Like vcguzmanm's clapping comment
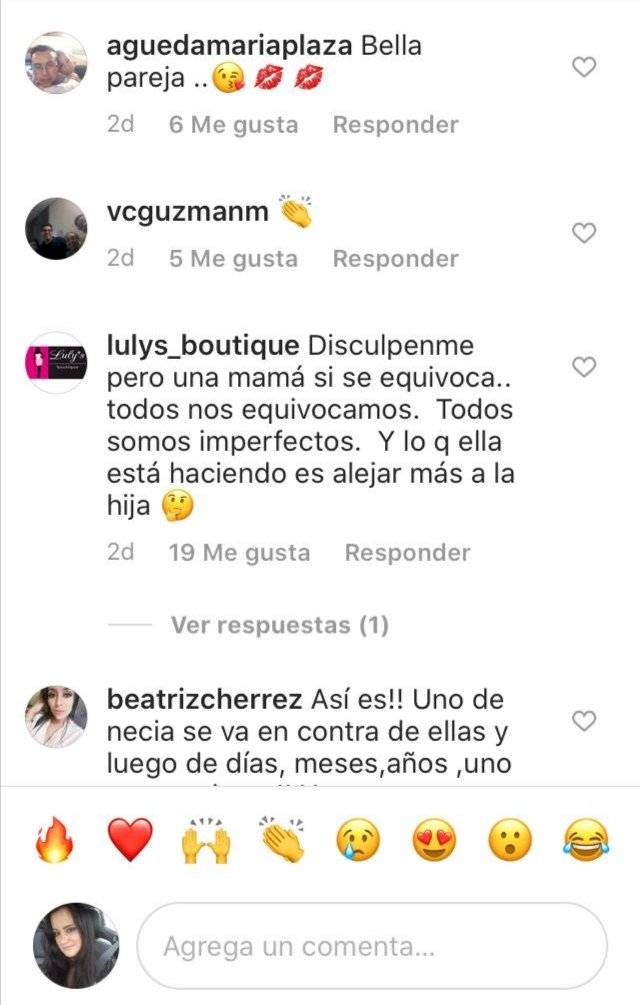The width and height of the screenshot is (640, 1005). click(583, 233)
